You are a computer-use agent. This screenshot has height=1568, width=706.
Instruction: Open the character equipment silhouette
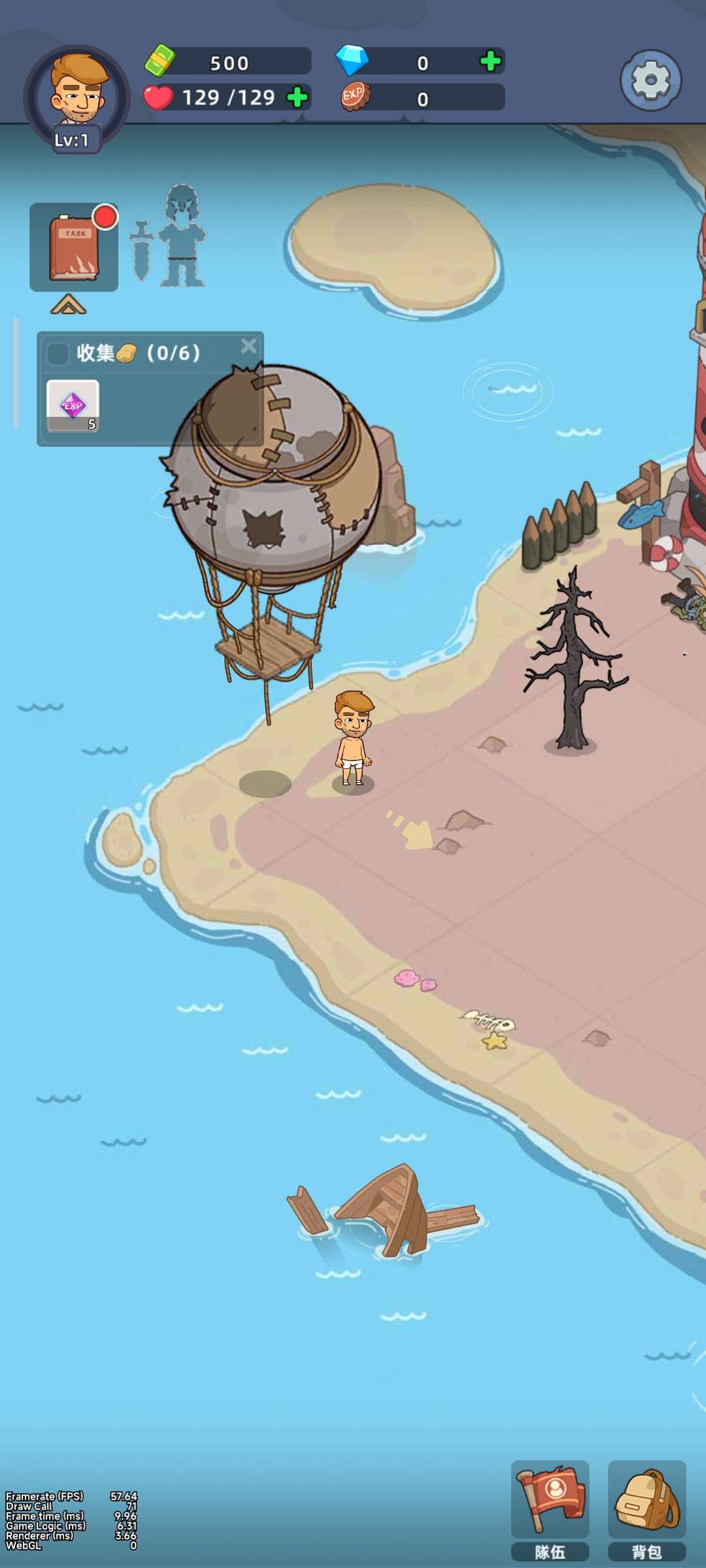[171, 237]
